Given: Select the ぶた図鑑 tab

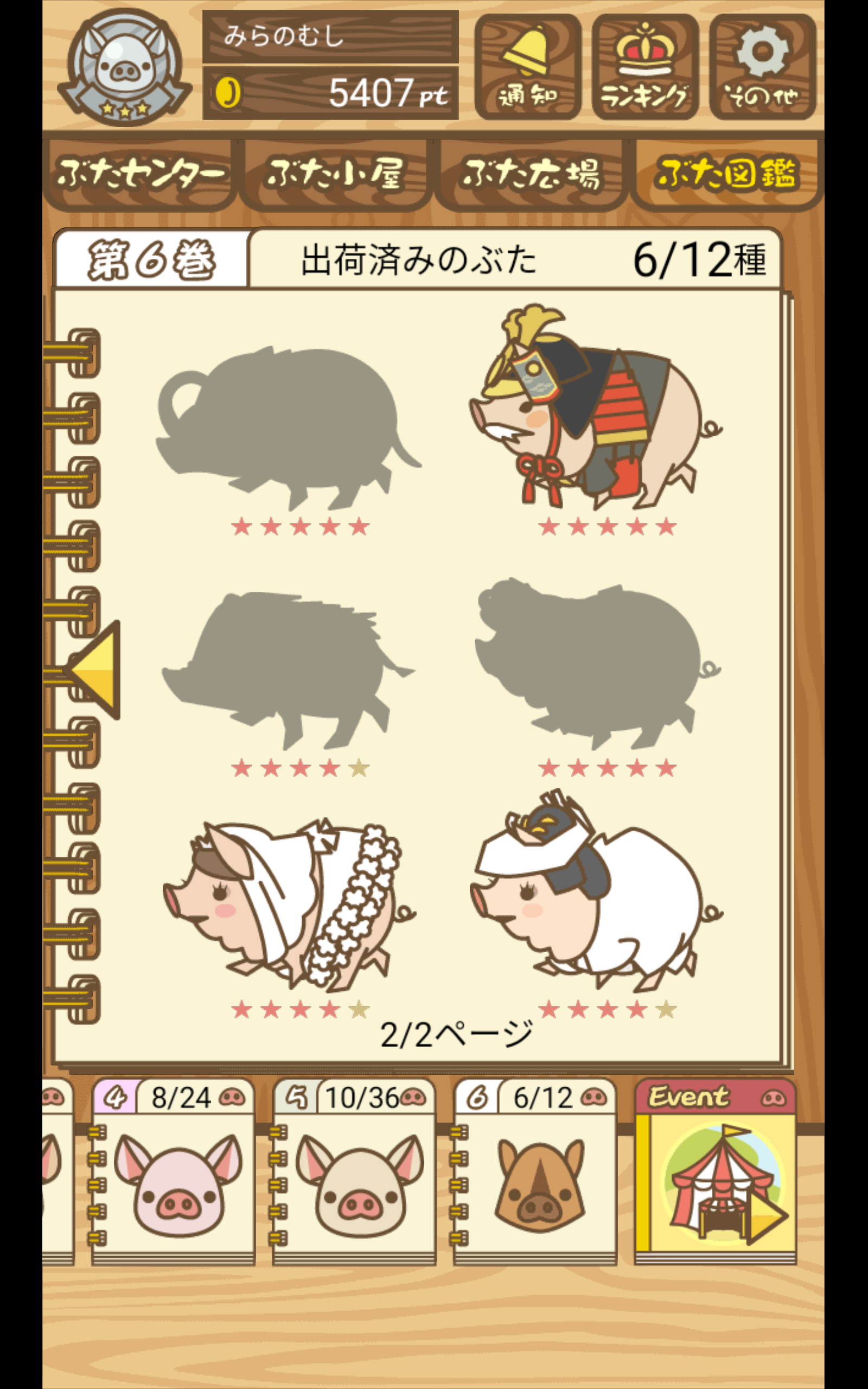Looking at the screenshot, I should tap(727, 174).
